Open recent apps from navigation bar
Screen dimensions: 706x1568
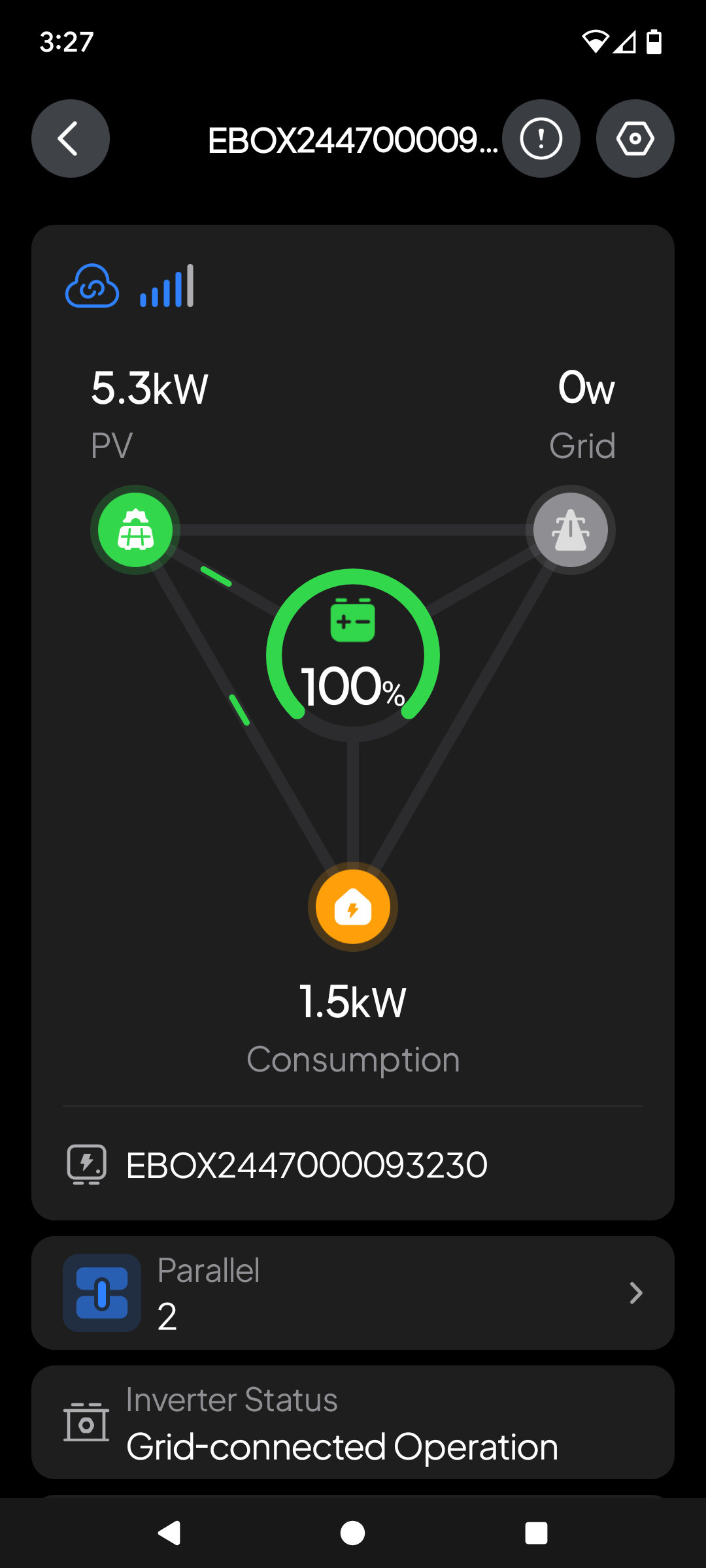(x=536, y=1533)
